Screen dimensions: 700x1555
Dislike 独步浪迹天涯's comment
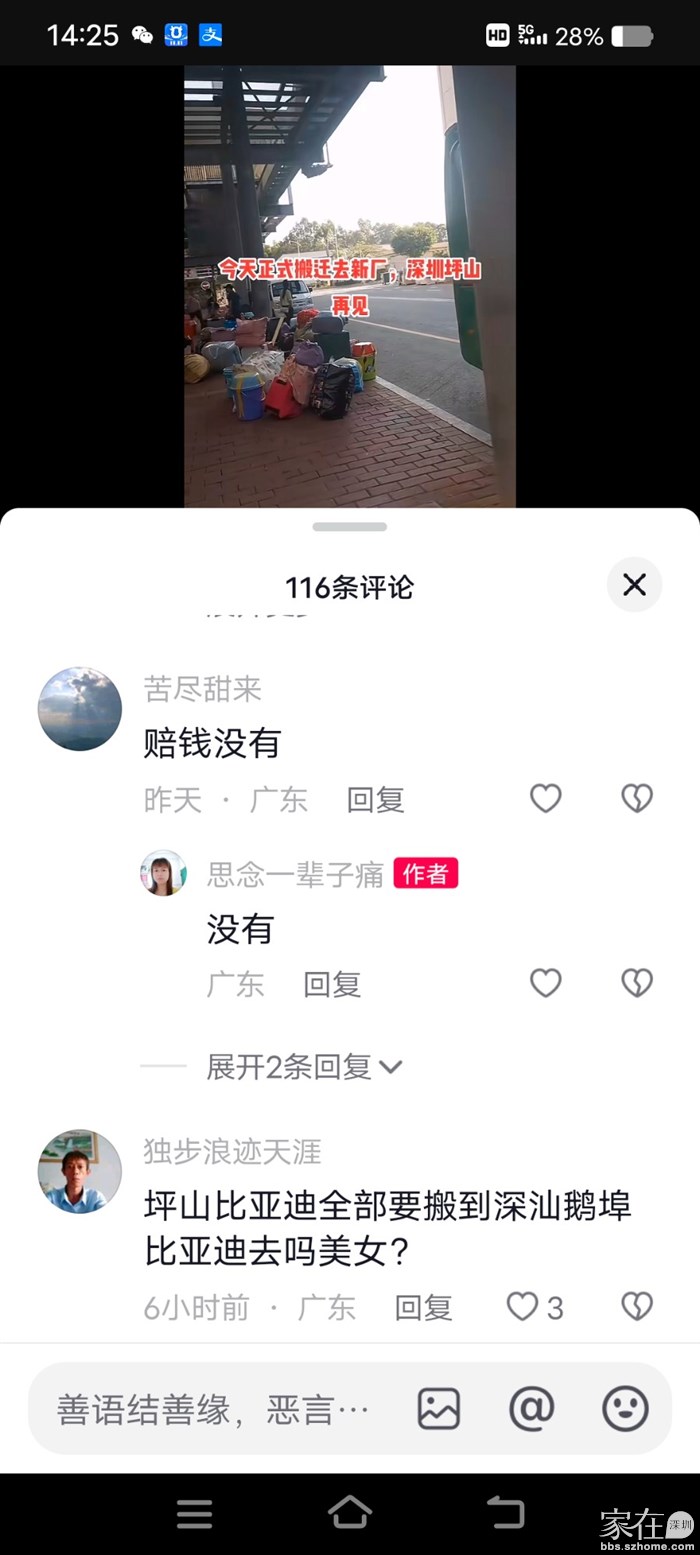(637, 1306)
